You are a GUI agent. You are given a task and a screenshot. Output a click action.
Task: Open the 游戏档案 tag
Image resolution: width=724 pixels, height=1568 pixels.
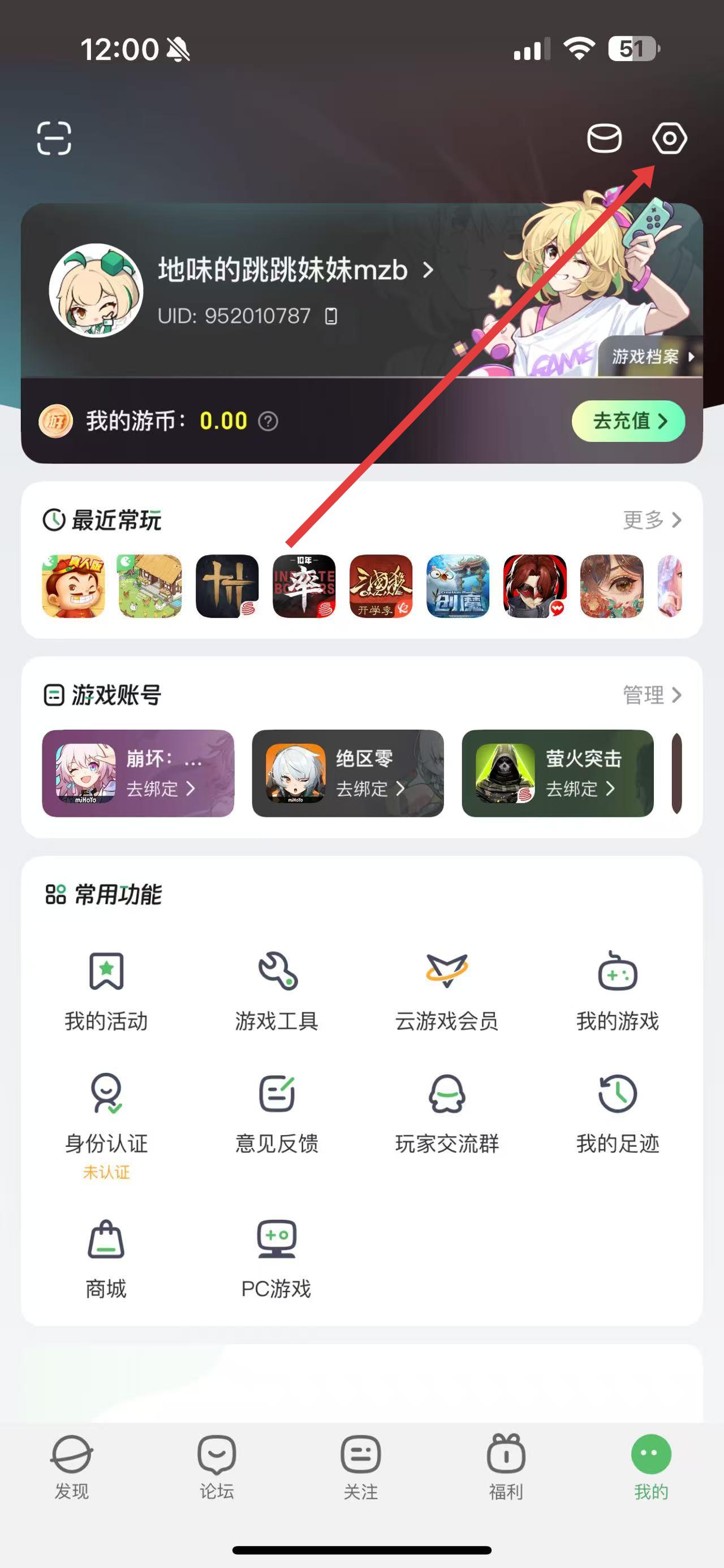pyautogui.click(x=650, y=357)
